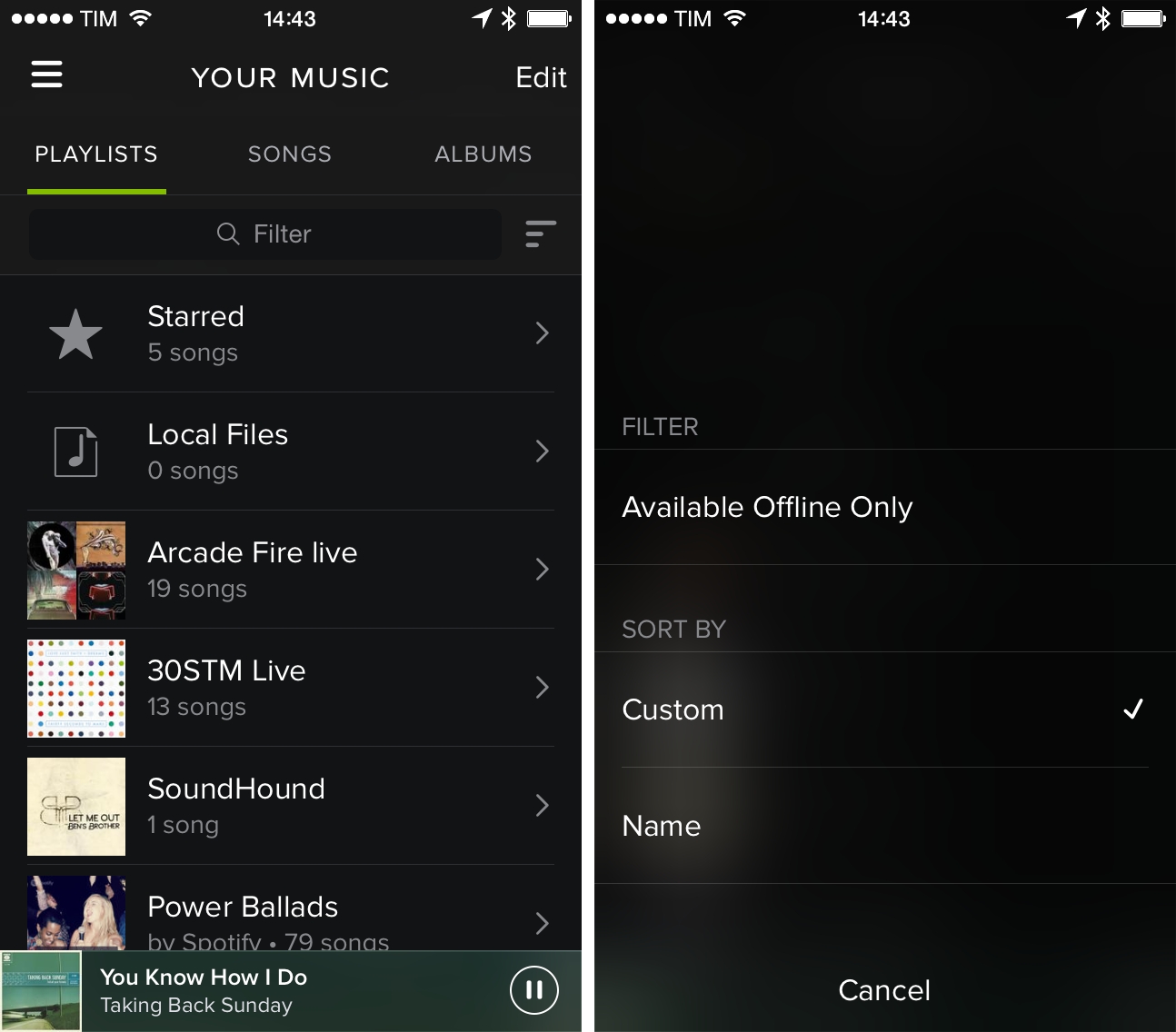Switch to the Albums tab

(x=483, y=154)
